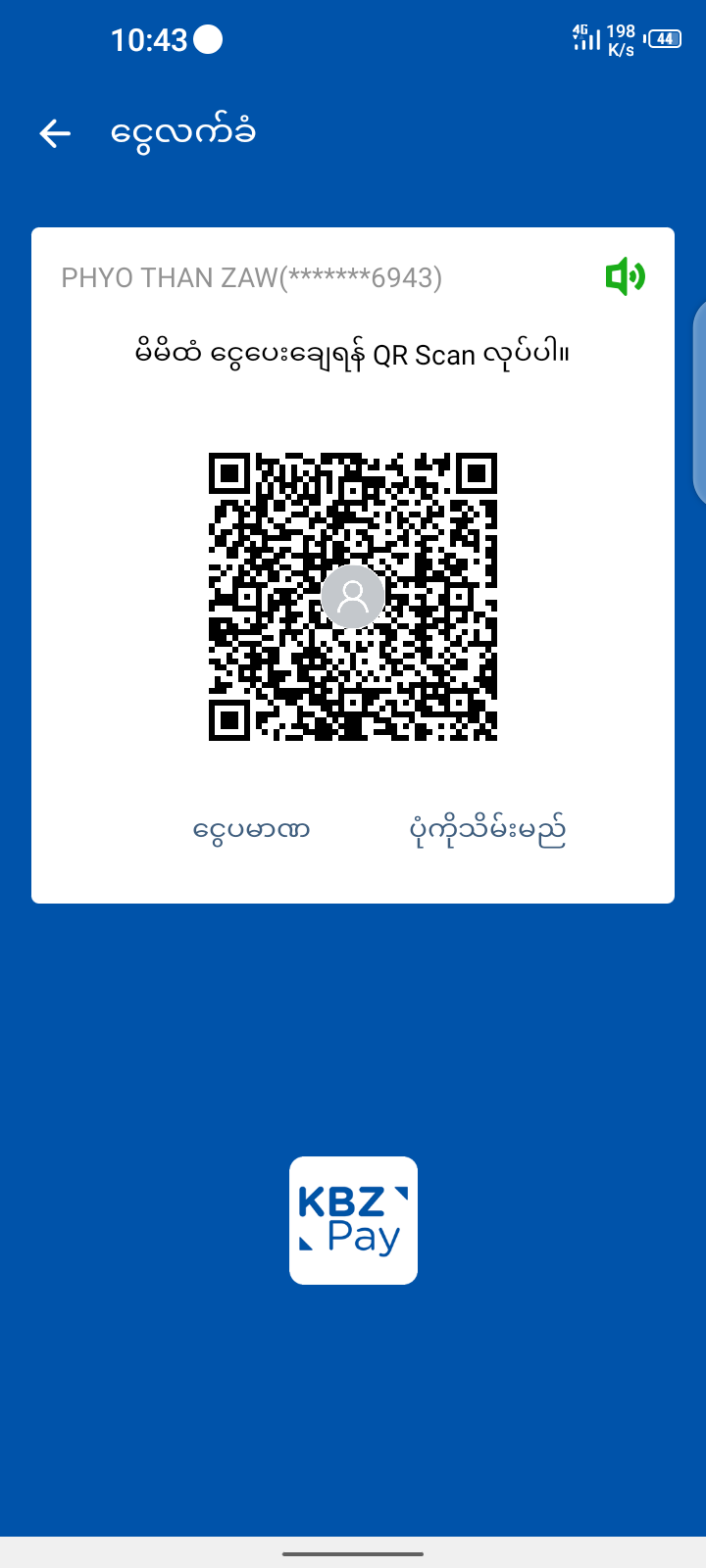Image resolution: width=706 pixels, height=1568 pixels.
Task: Toggle the green sound speaker icon
Action: (x=625, y=277)
